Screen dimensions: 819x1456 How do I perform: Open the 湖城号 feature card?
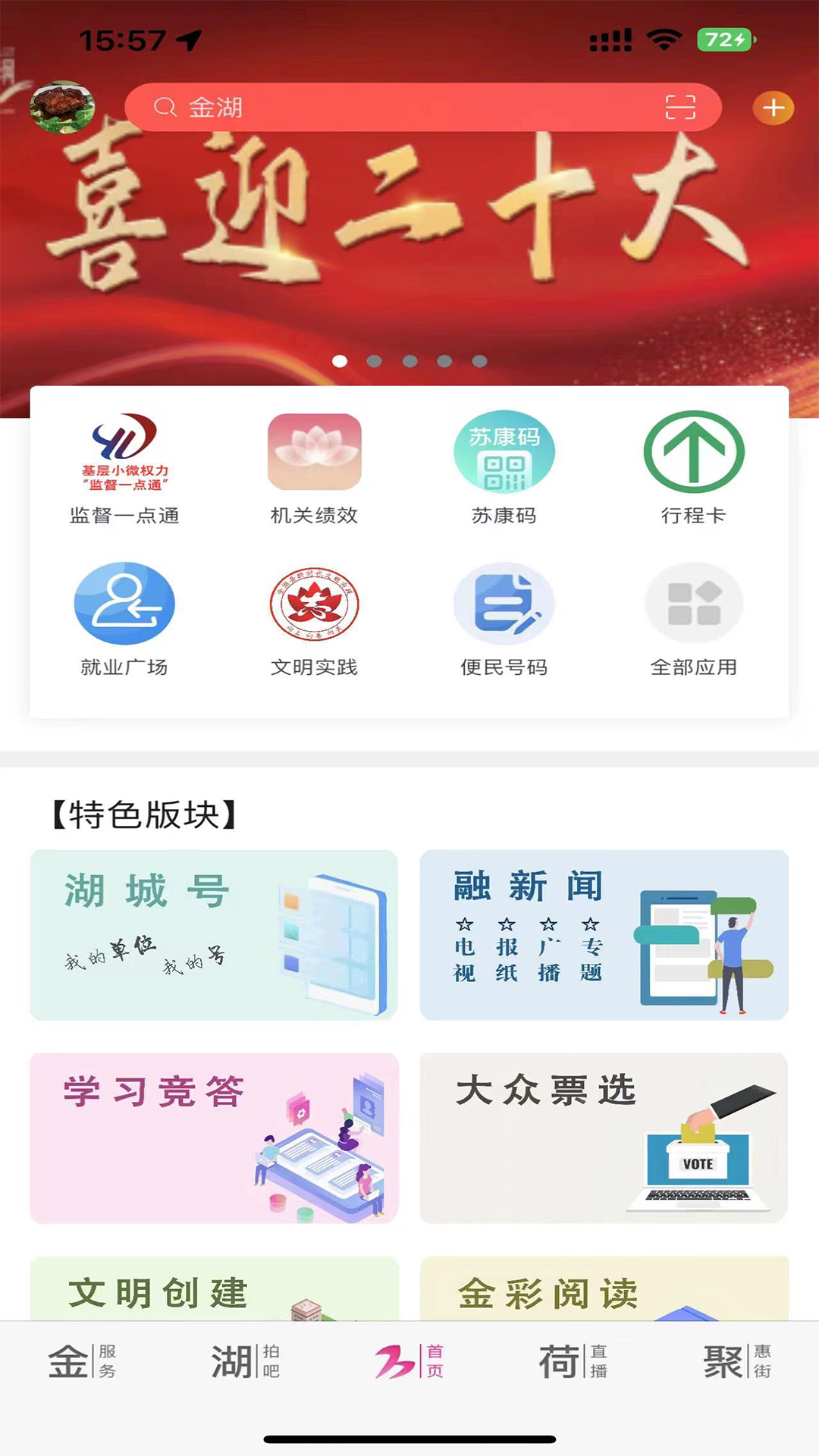(x=215, y=934)
